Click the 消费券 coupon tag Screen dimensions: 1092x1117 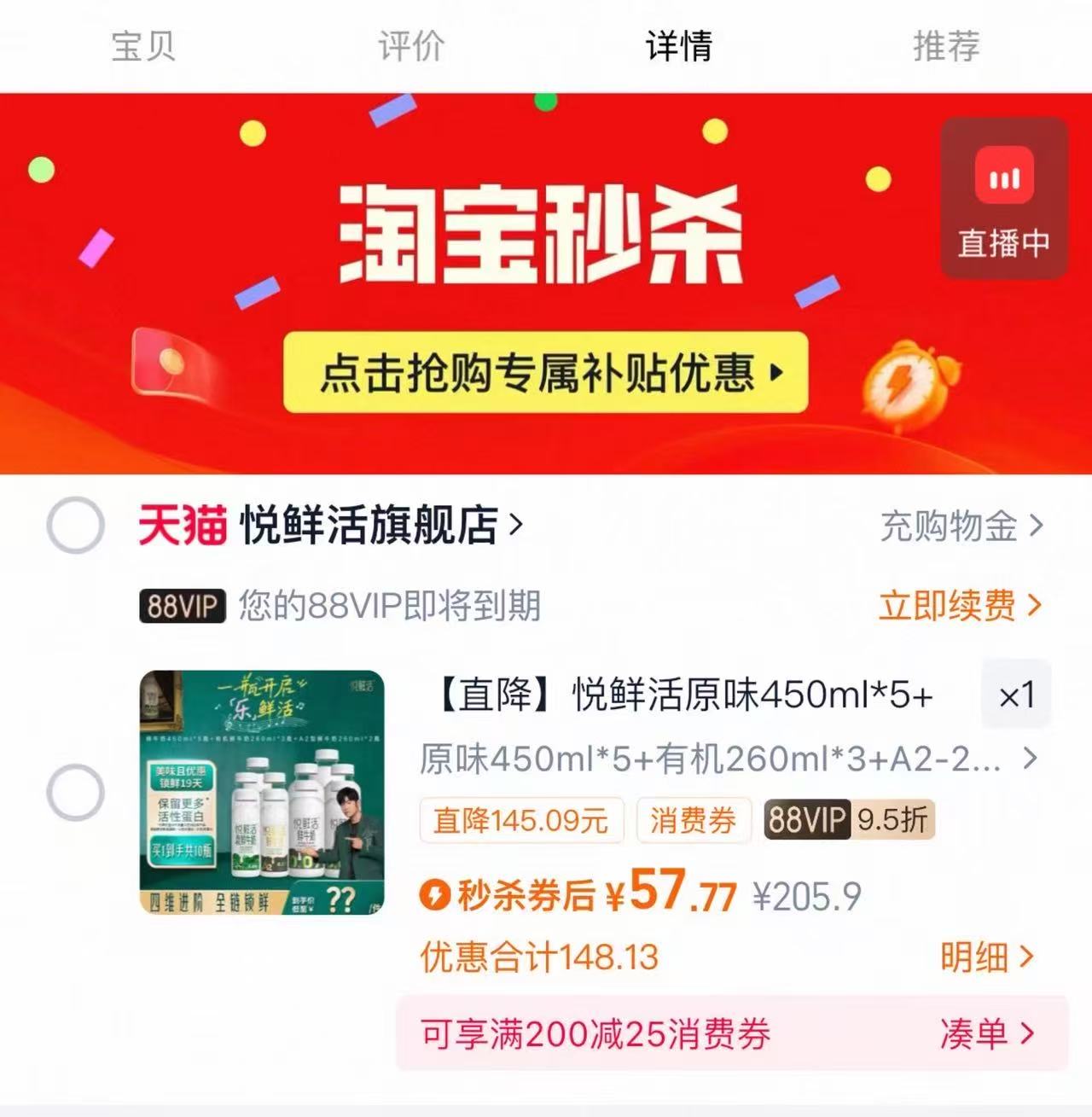coord(694,821)
